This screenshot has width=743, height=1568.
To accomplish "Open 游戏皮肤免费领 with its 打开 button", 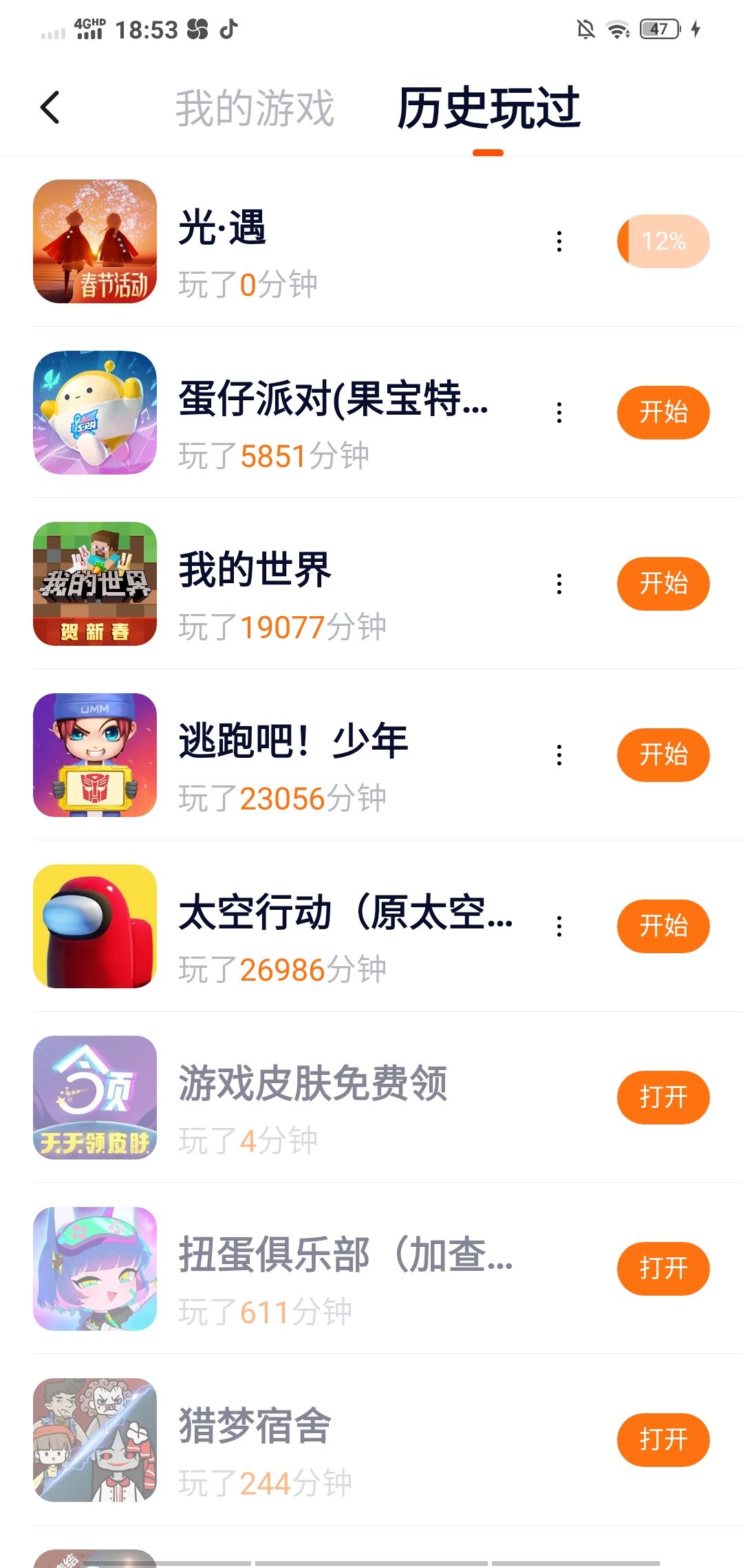I will pos(663,1098).
